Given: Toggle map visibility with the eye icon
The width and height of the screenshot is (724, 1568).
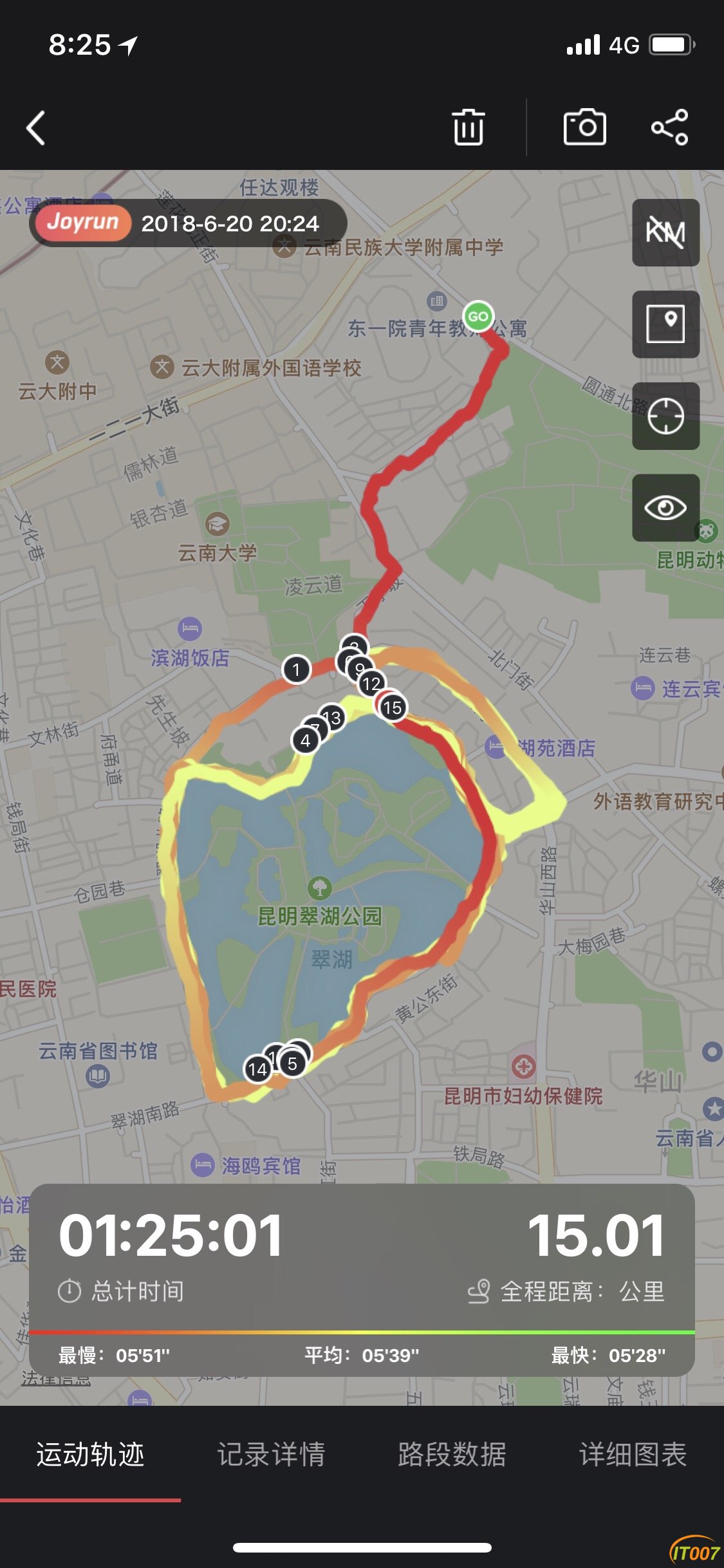Looking at the screenshot, I should [665, 508].
